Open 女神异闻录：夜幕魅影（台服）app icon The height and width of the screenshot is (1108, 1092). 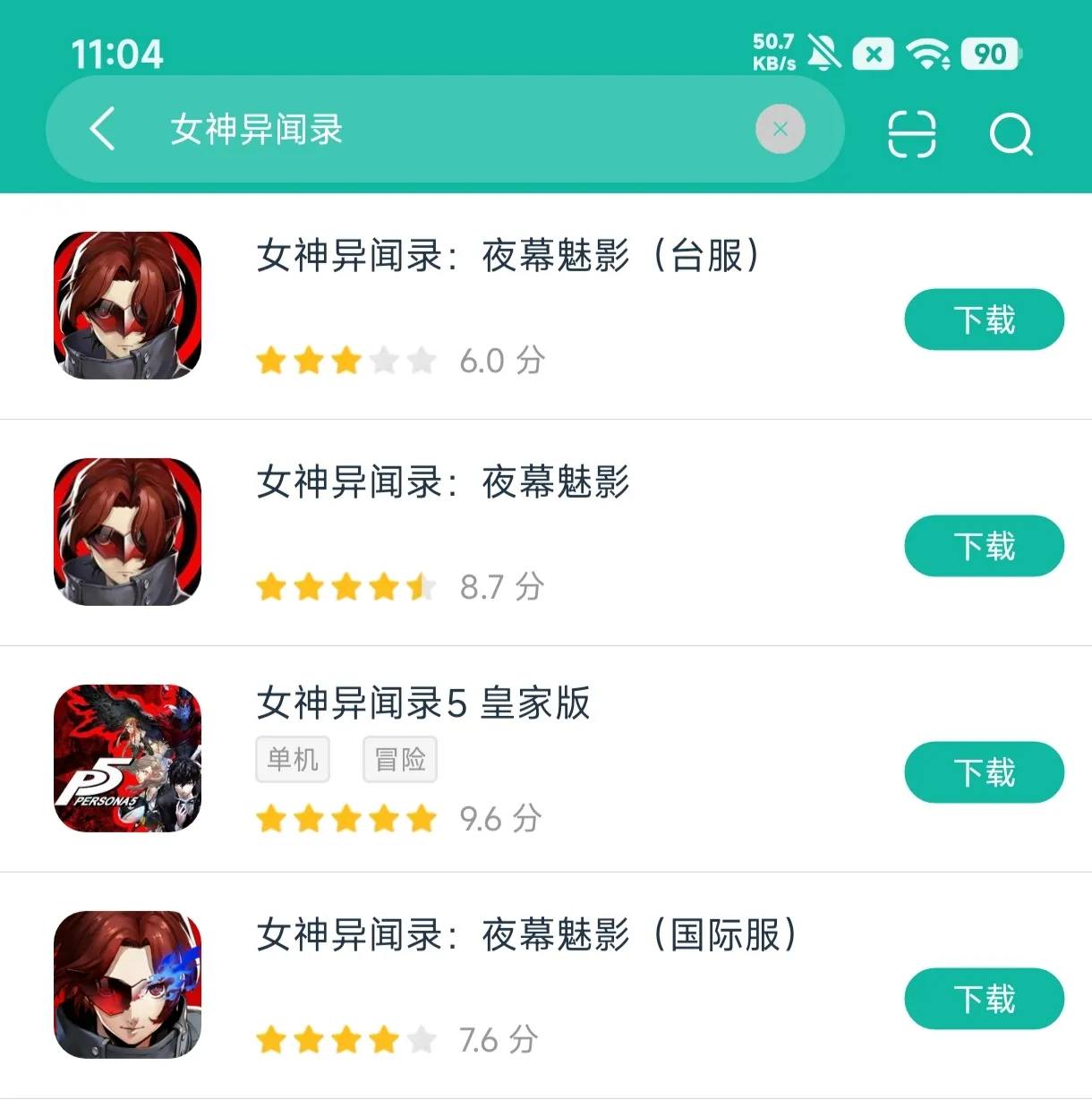(126, 305)
